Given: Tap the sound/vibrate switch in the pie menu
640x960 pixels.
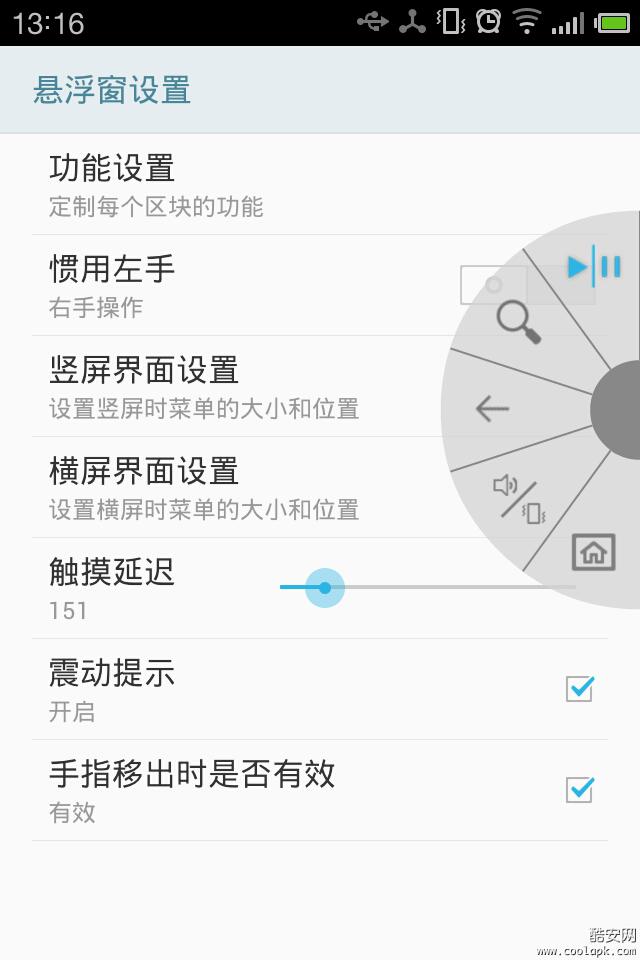Looking at the screenshot, I should 518,497.
